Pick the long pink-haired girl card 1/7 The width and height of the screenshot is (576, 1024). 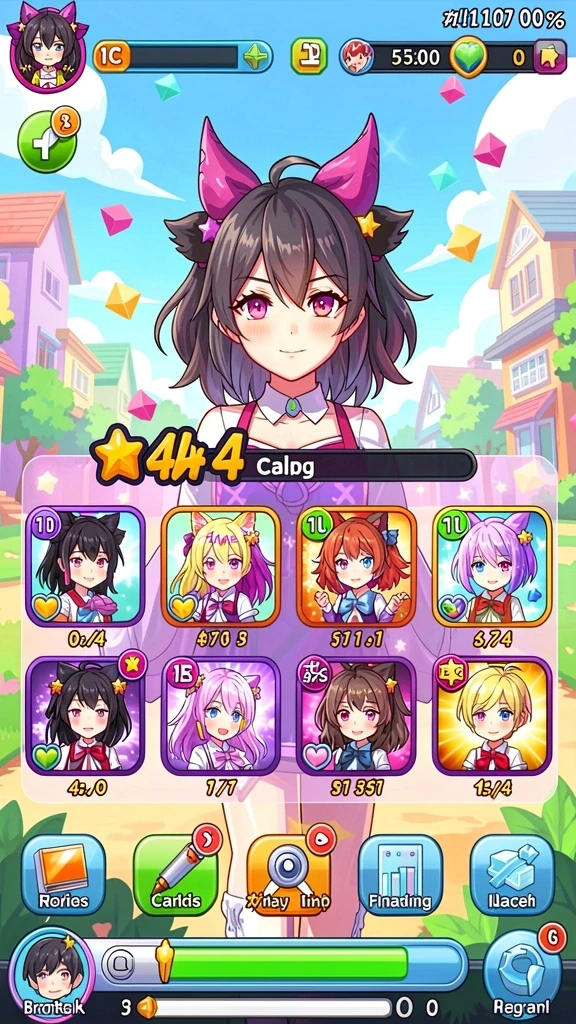click(x=220, y=716)
